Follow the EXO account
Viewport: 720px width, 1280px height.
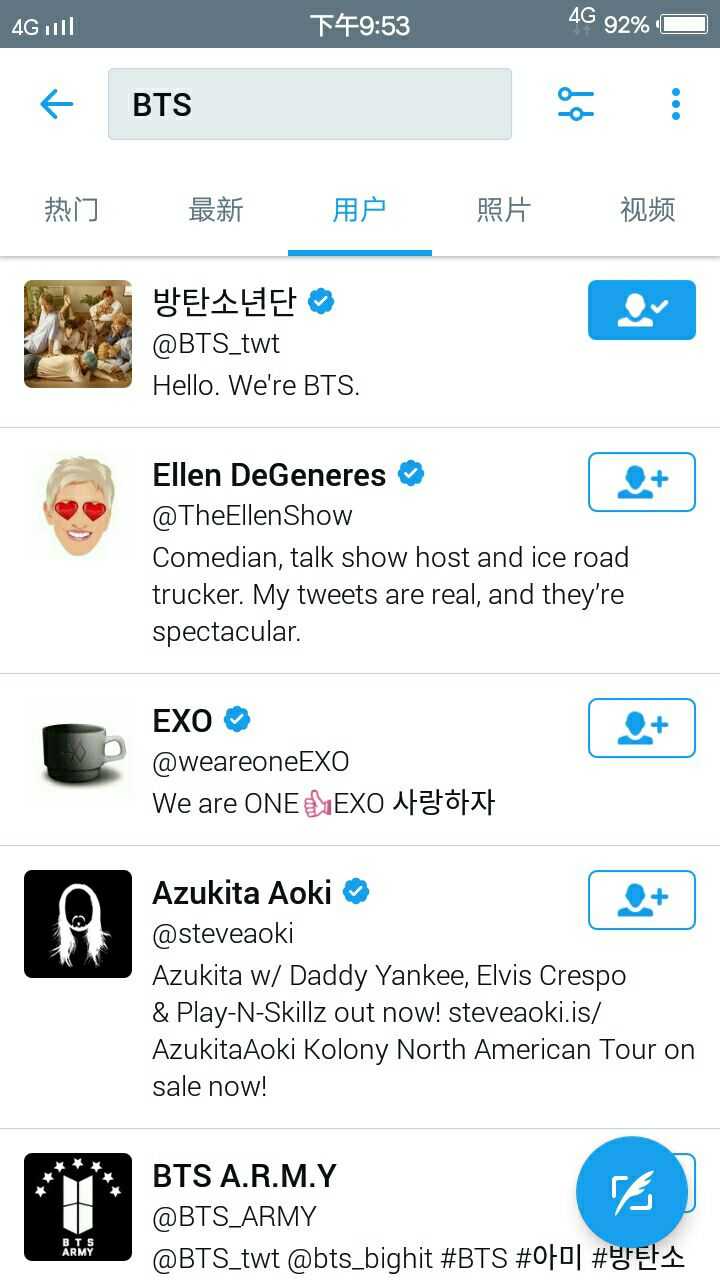click(x=641, y=728)
